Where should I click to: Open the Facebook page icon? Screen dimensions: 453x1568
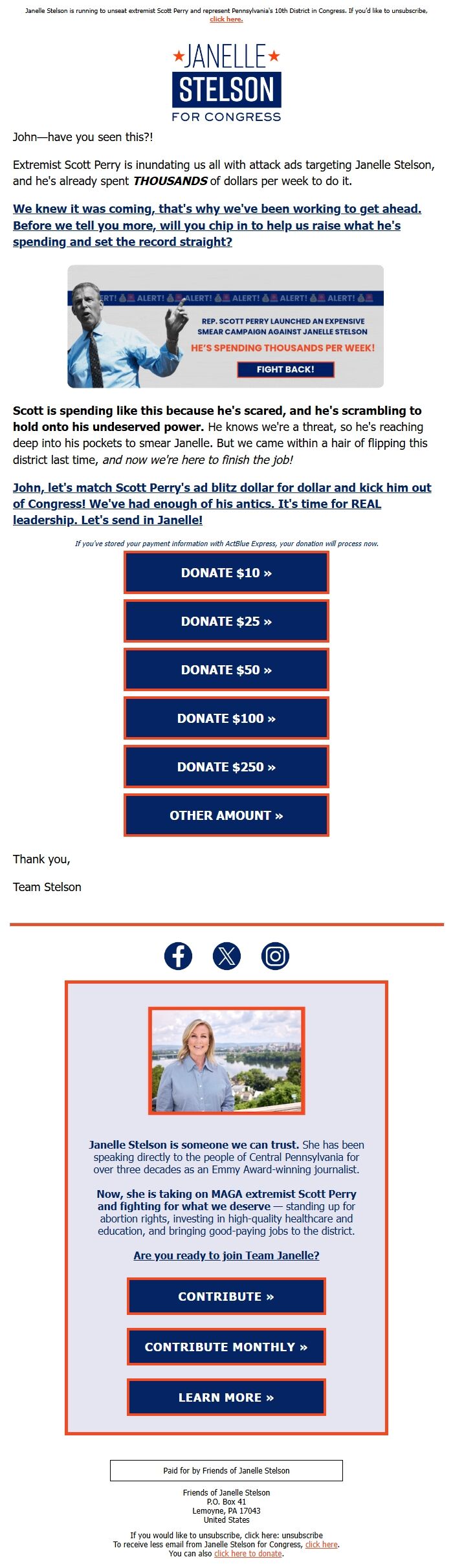(178, 956)
